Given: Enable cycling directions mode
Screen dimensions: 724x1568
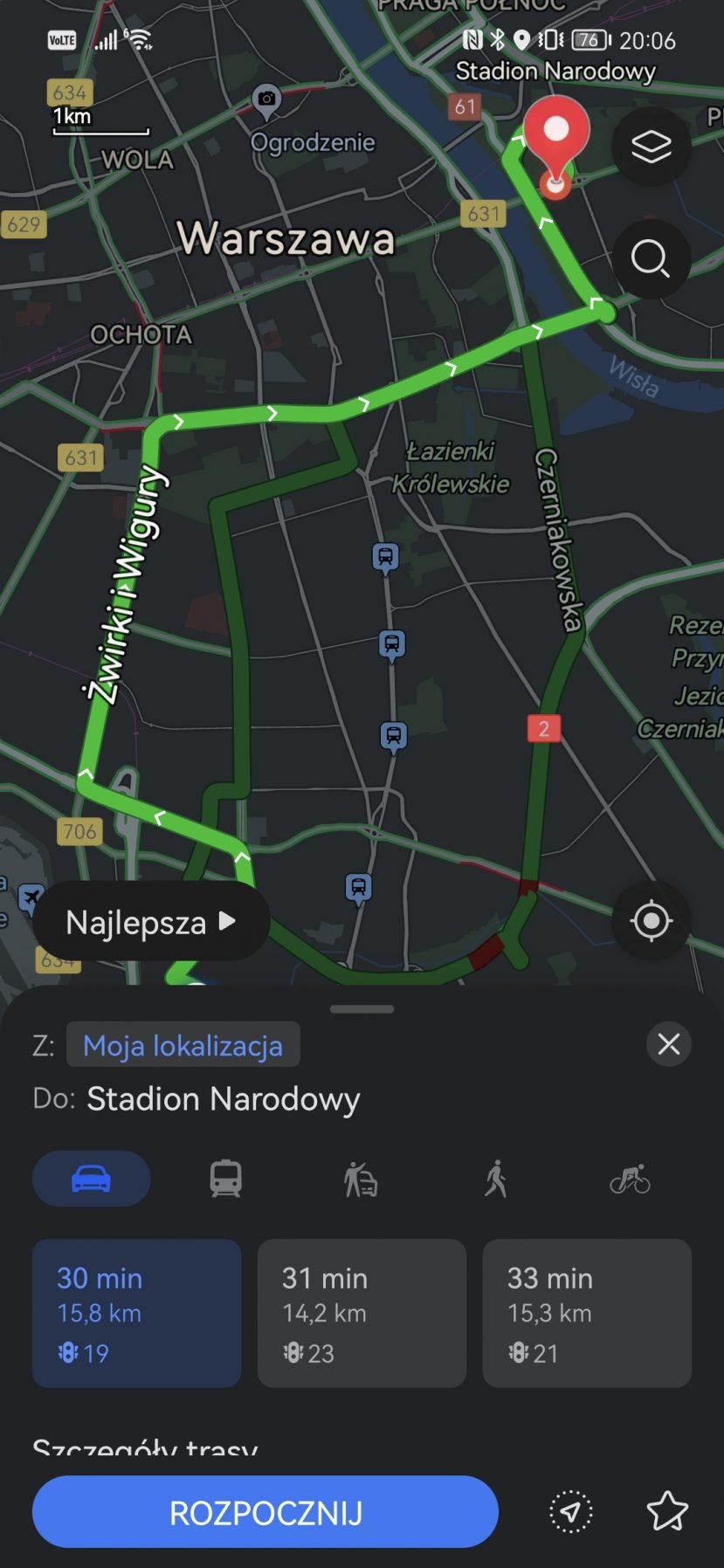Looking at the screenshot, I should click(631, 1179).
